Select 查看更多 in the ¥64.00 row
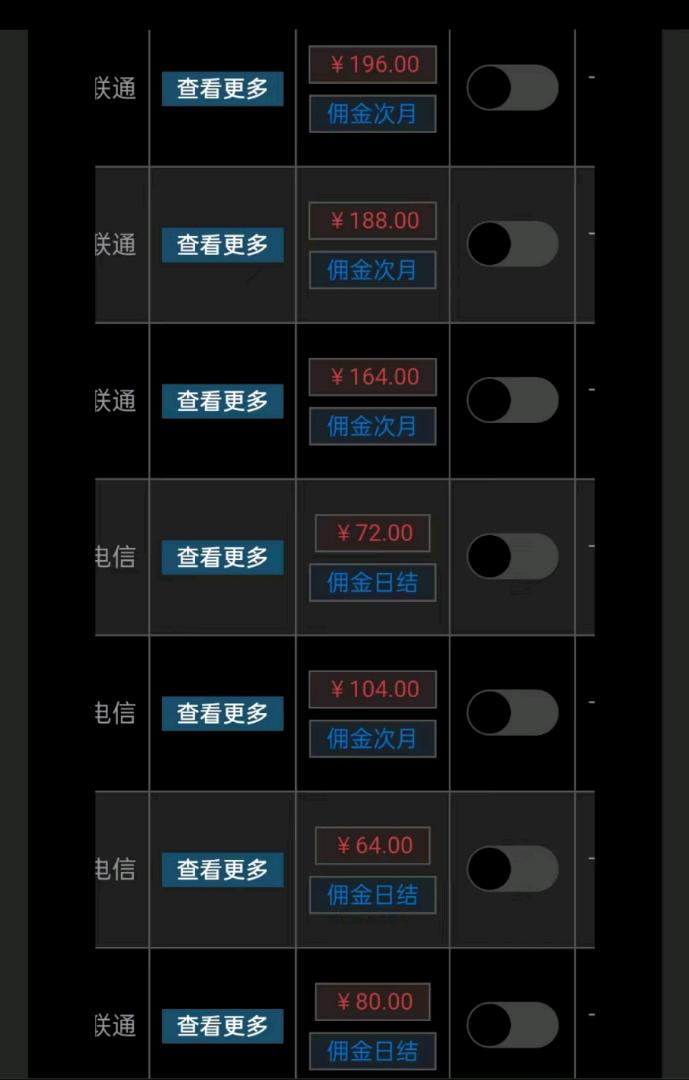Screen dimensions: 689x1080 [x=222, y=870]
